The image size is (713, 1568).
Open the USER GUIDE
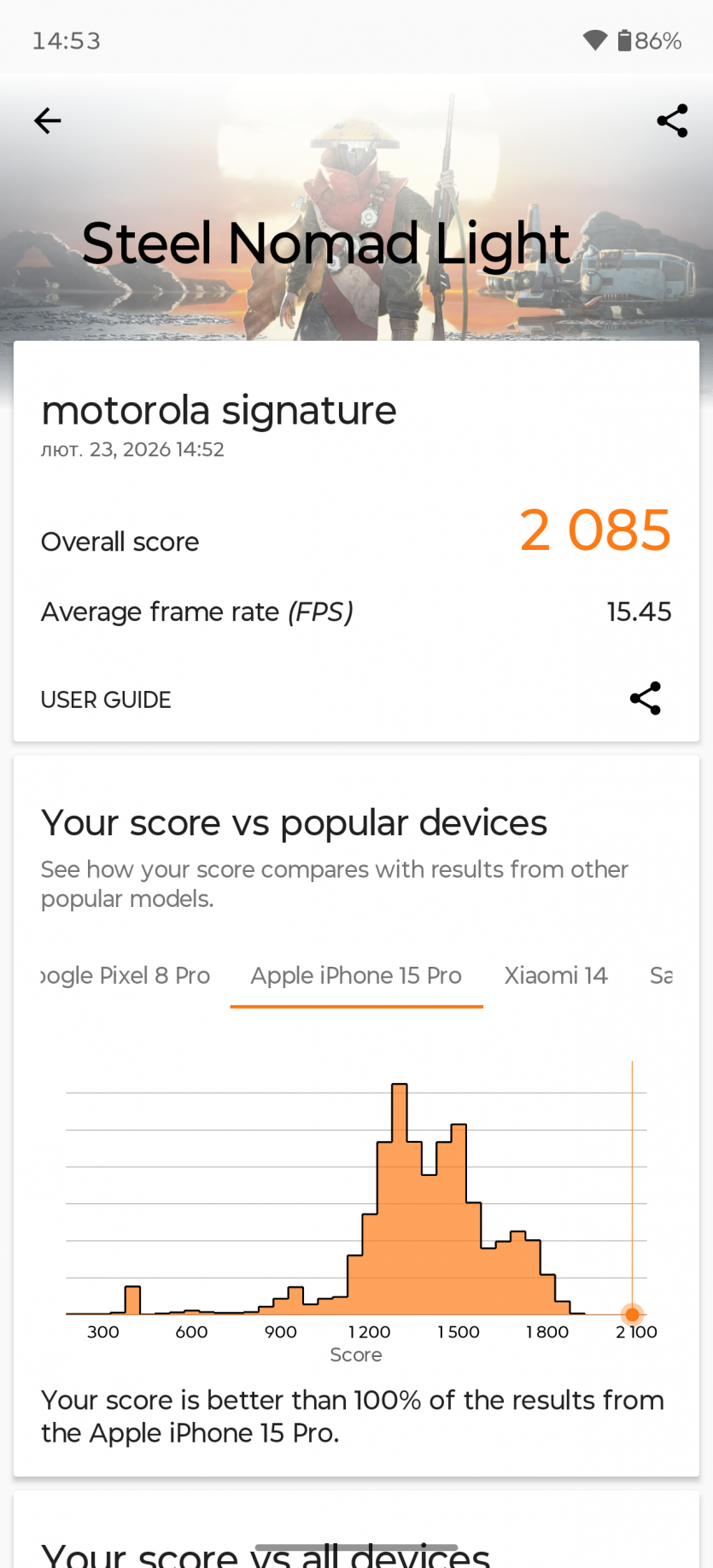click(106, 699)
